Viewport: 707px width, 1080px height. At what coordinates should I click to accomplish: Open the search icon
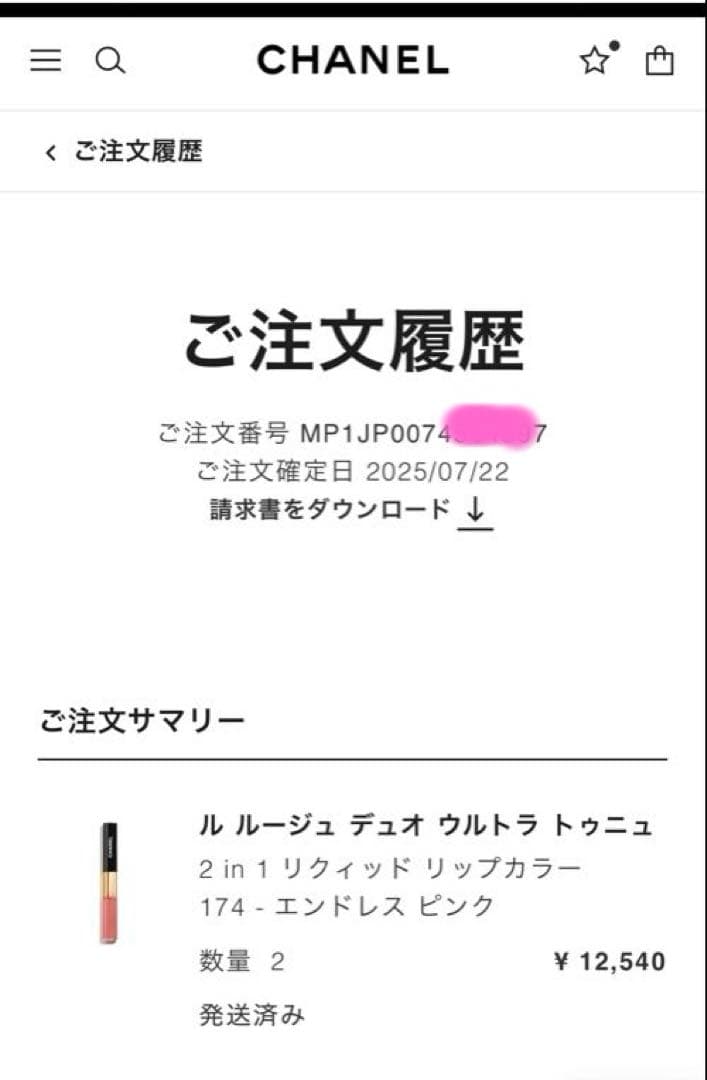110,61
